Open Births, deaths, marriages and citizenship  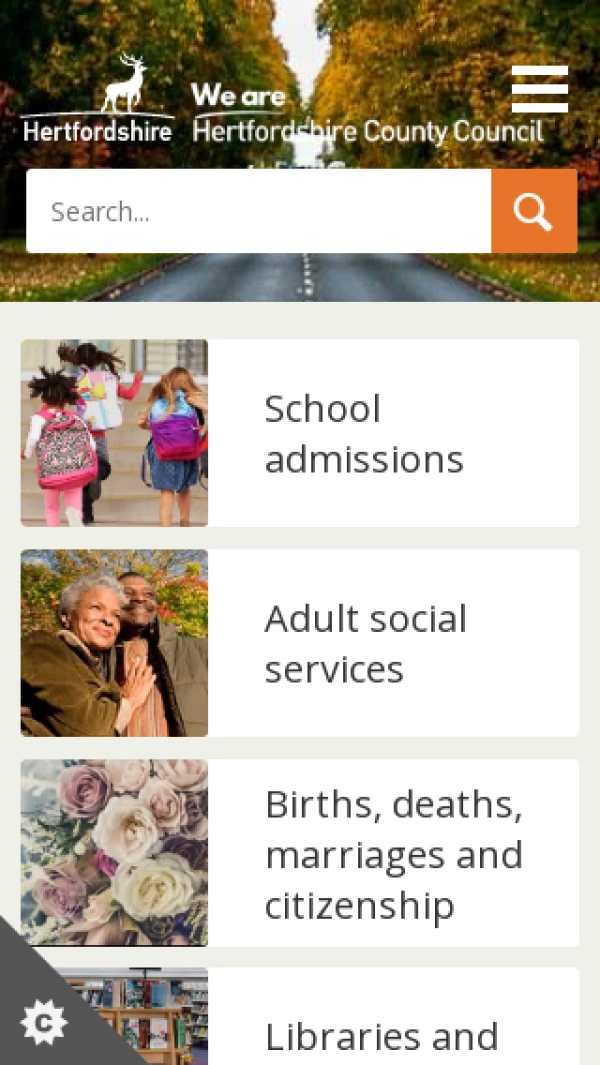(x=300, y=853)
